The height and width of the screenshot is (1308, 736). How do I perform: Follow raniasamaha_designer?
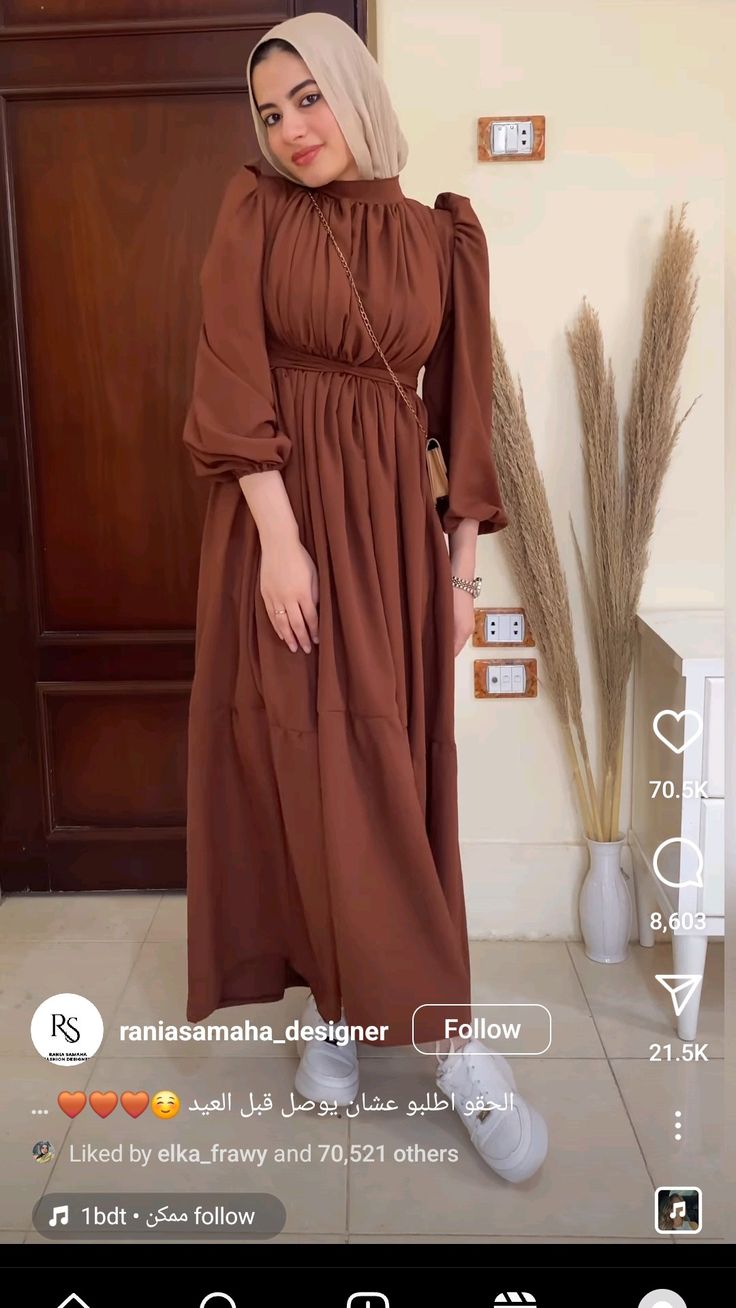(x=481, y=1029)
